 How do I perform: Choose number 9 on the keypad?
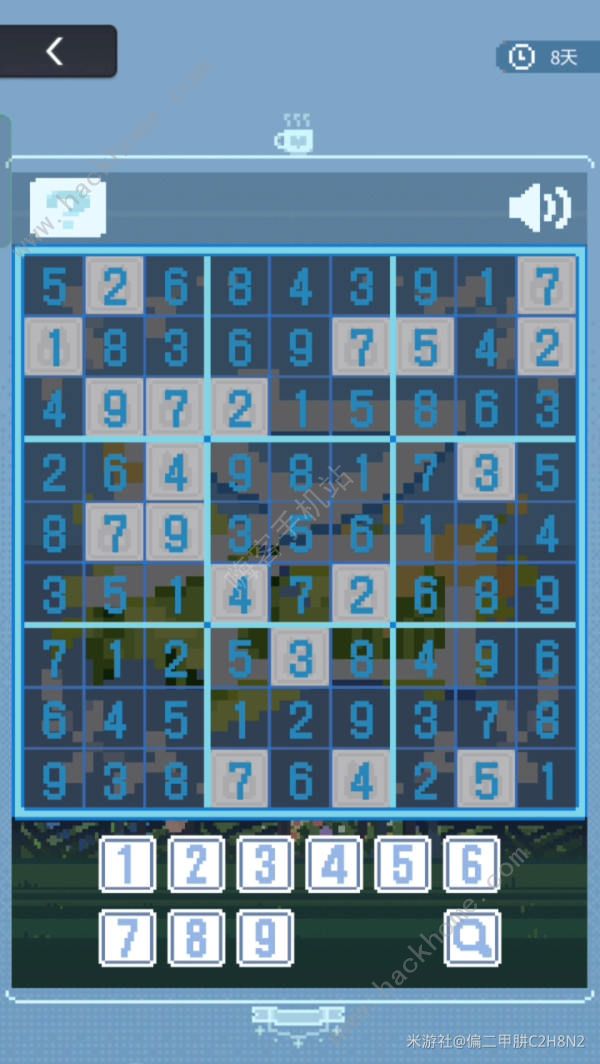[x=265, y=938]
